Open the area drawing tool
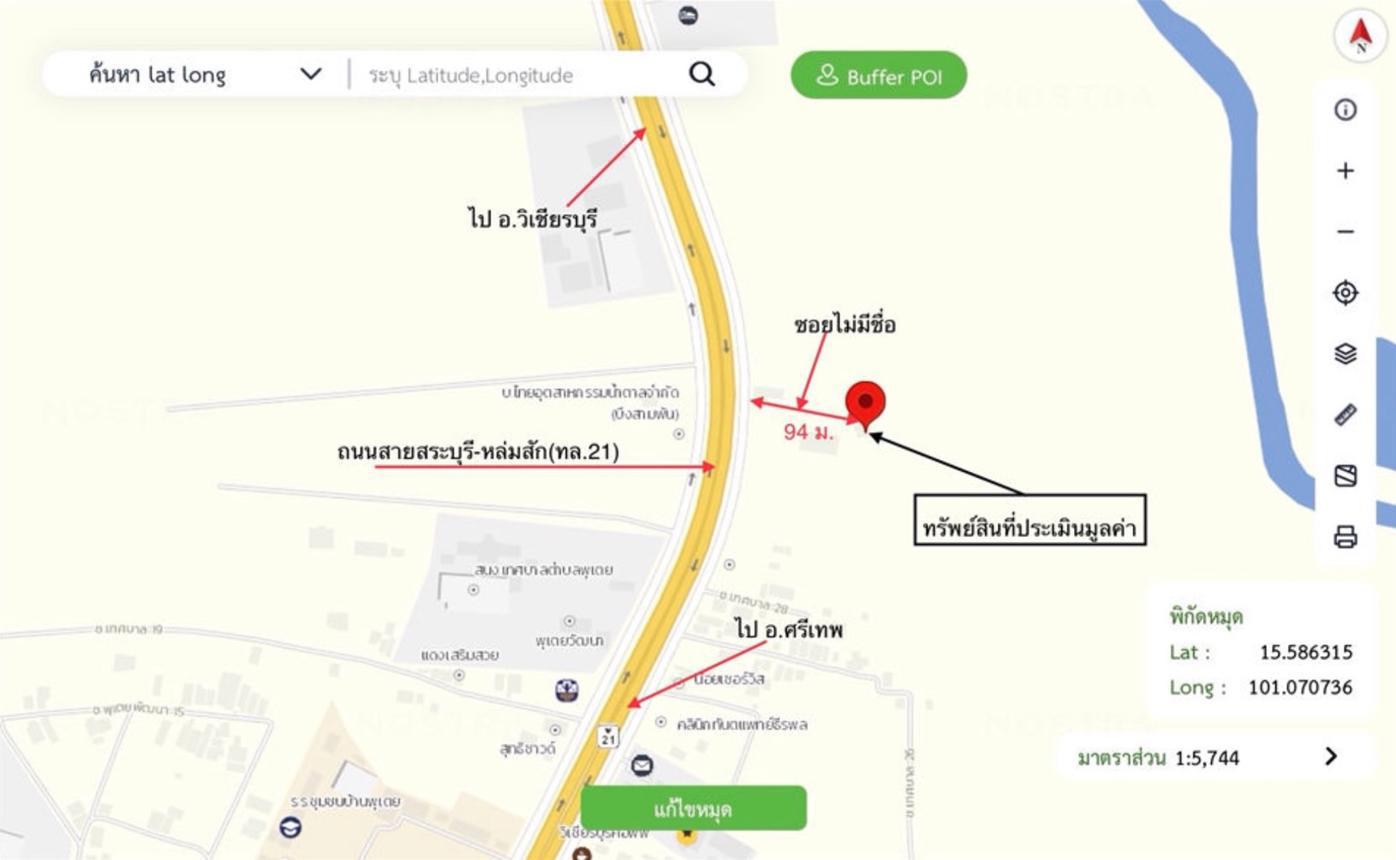Screen dimensions: 1396x860 (1345, 476)
